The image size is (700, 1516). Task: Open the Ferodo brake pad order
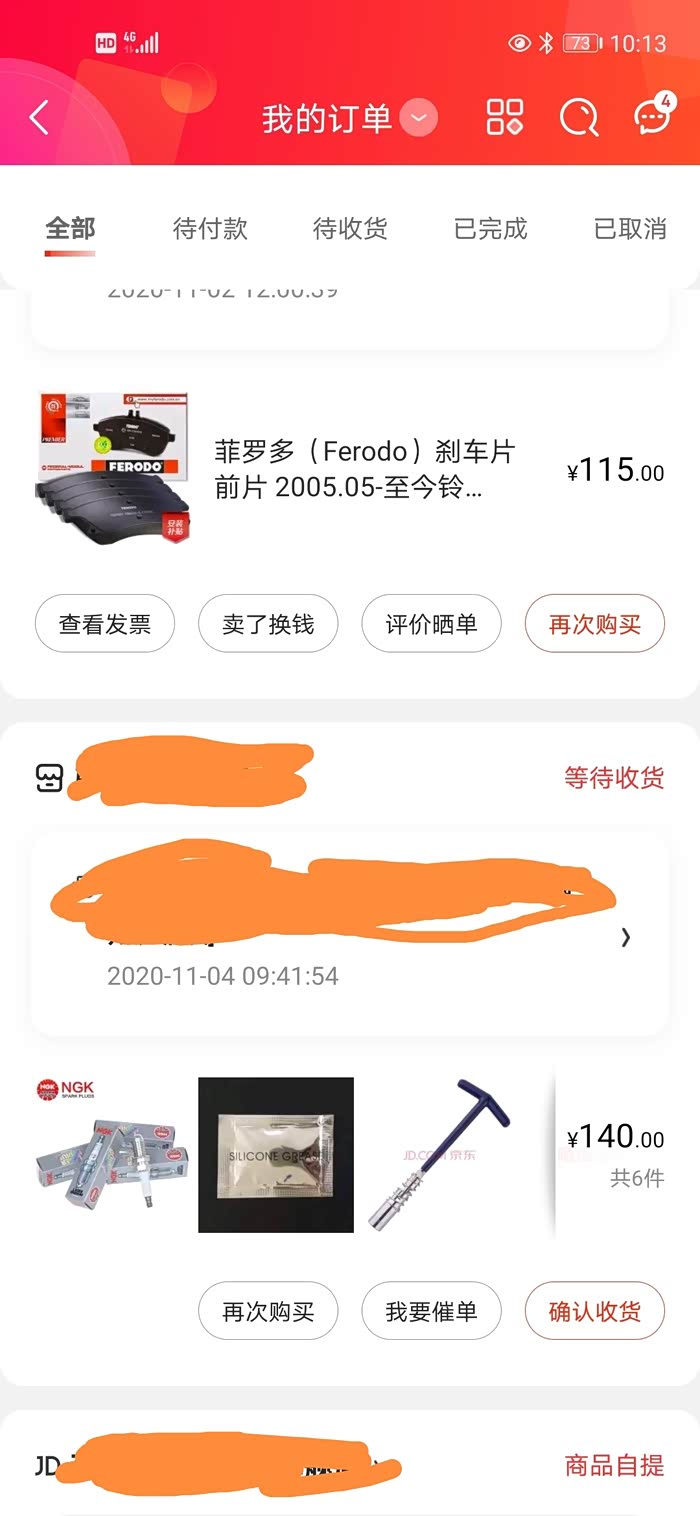click(x=364, y=469)
